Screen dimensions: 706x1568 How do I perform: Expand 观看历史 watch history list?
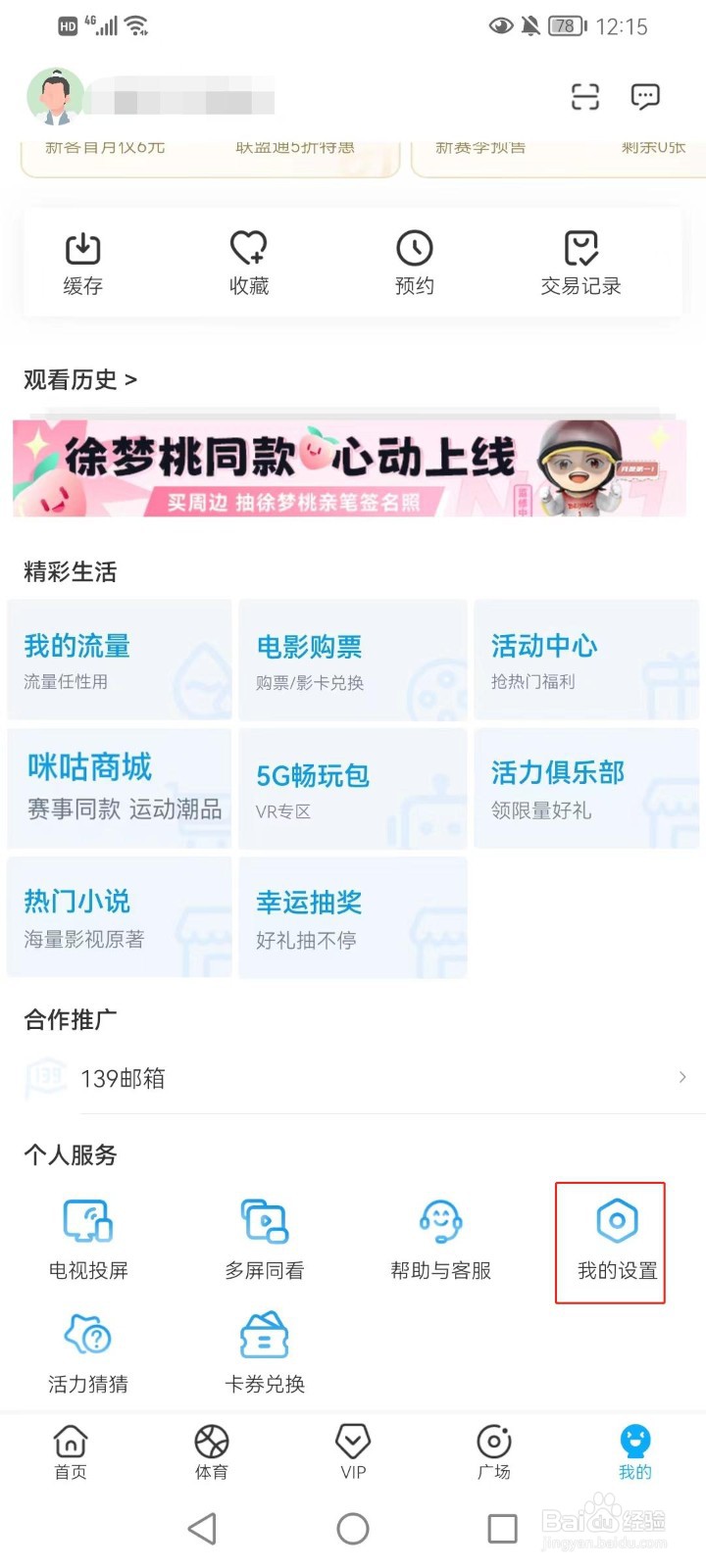(79, 380)
